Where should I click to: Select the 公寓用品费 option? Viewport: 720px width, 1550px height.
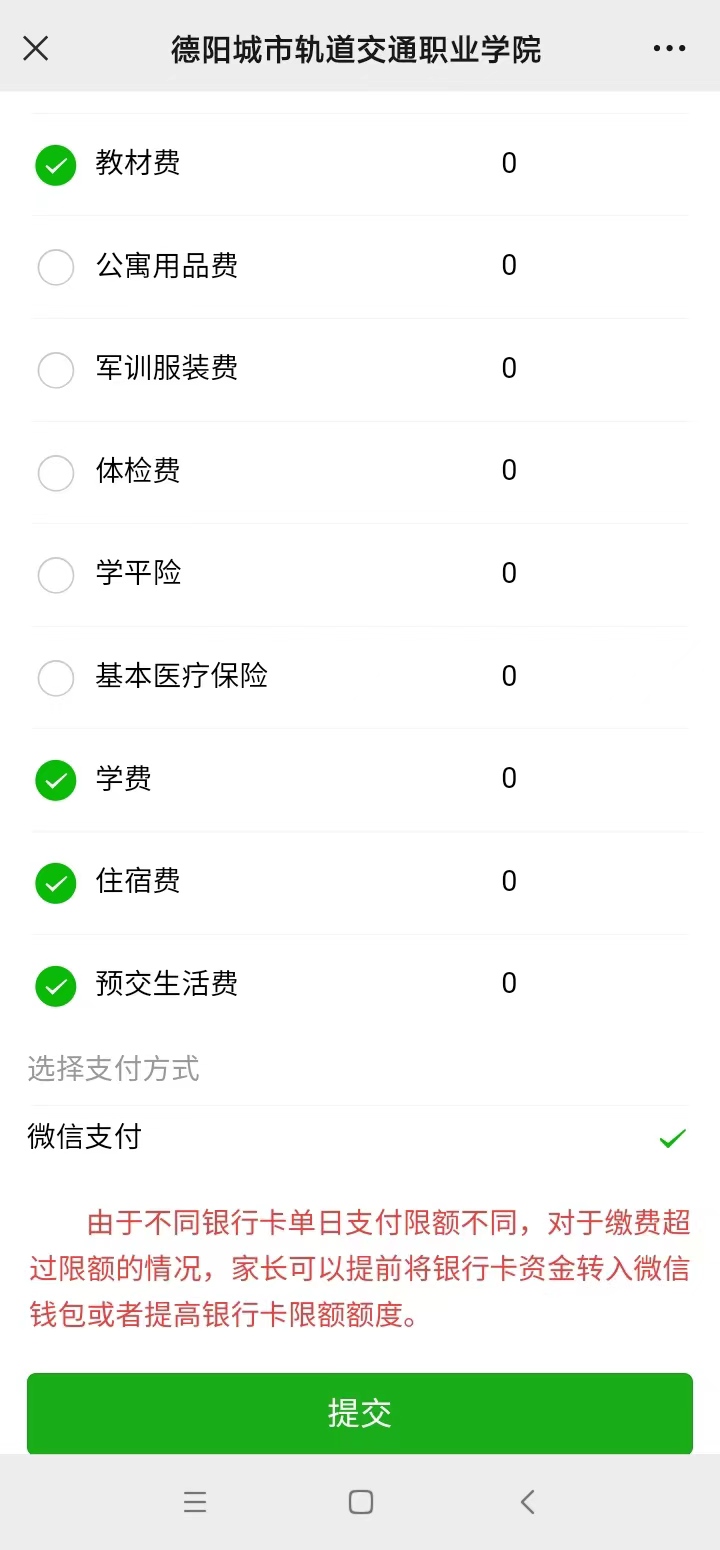[x=56, y=267]
